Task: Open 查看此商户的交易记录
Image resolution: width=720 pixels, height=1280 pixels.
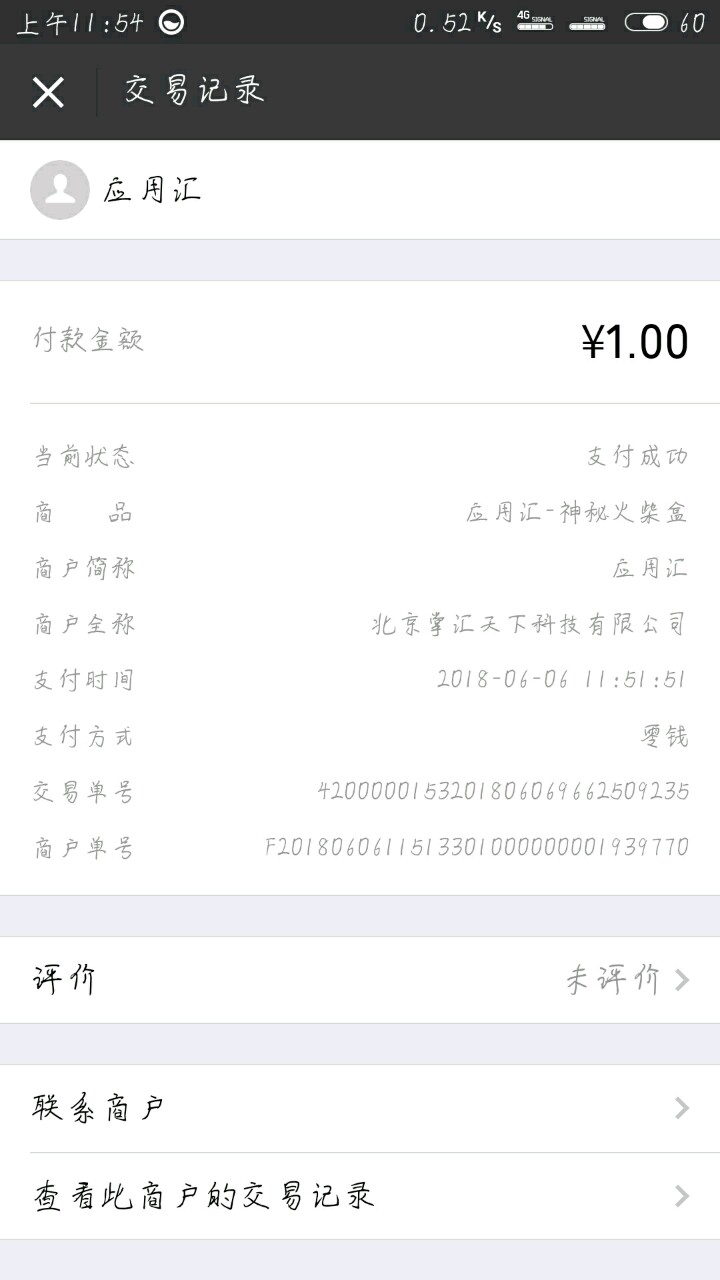Action: [360, 1196]
